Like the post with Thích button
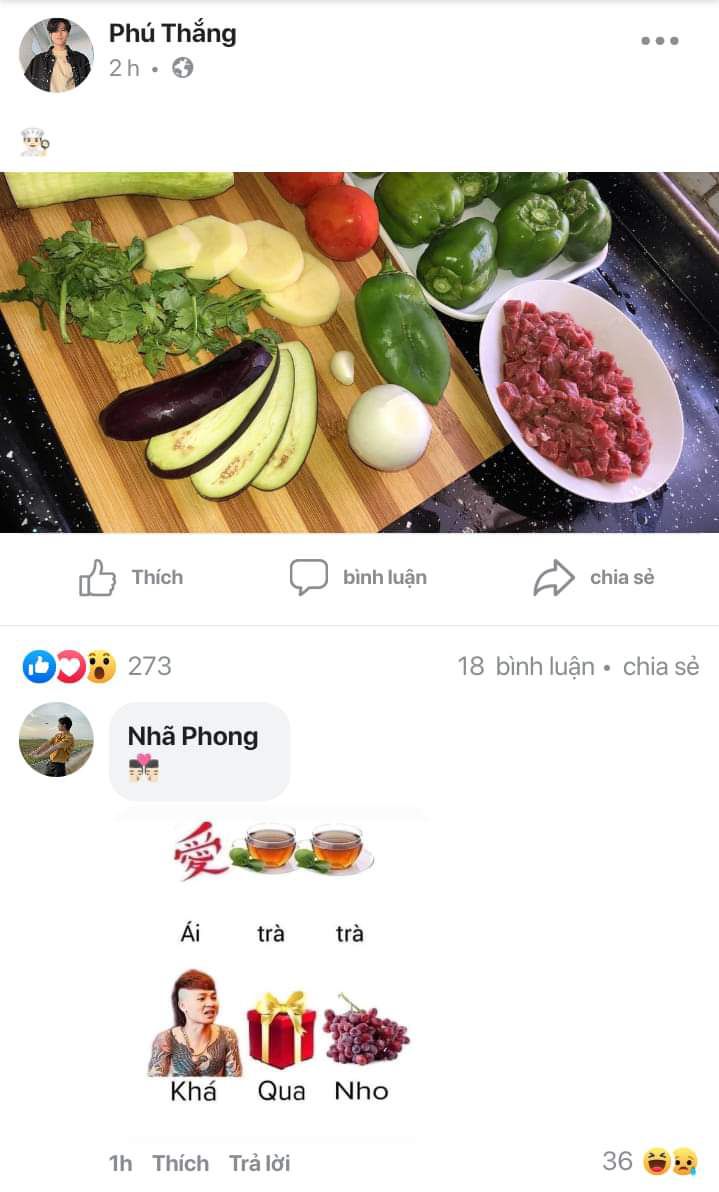719x1192 pixels. pos(131,578)
